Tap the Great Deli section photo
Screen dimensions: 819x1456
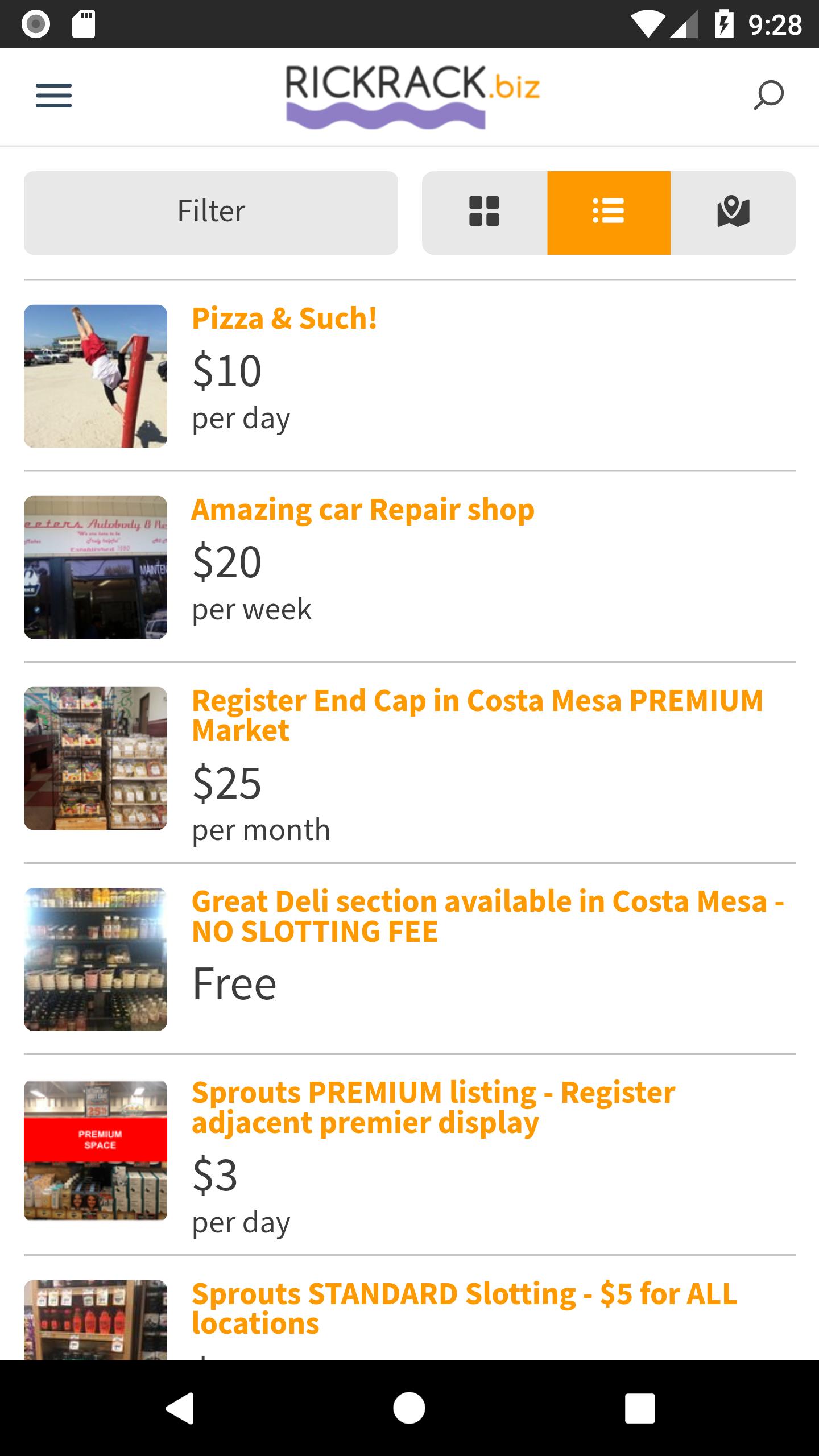[96, 959]
